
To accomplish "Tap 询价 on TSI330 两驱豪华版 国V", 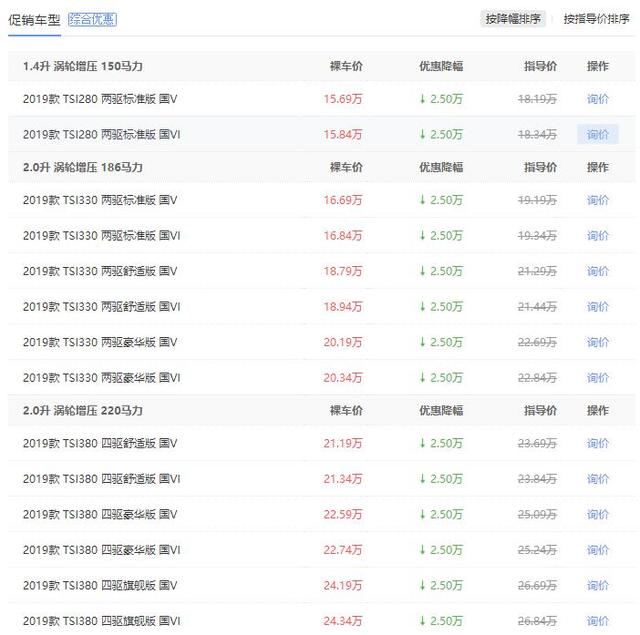I will coord(598,342).
